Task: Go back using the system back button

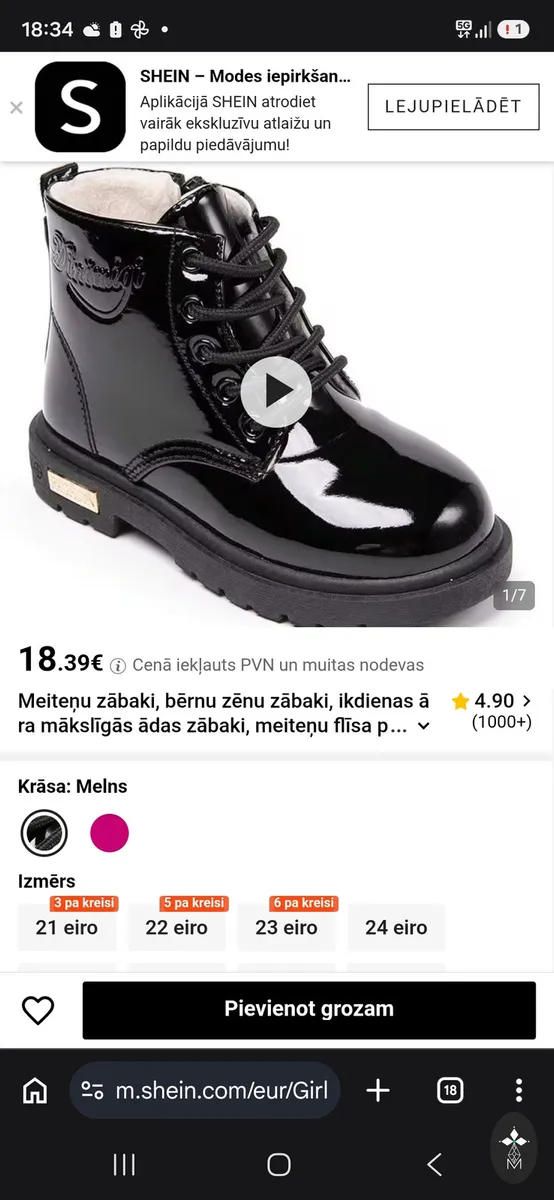Action: click(434, 1164)
